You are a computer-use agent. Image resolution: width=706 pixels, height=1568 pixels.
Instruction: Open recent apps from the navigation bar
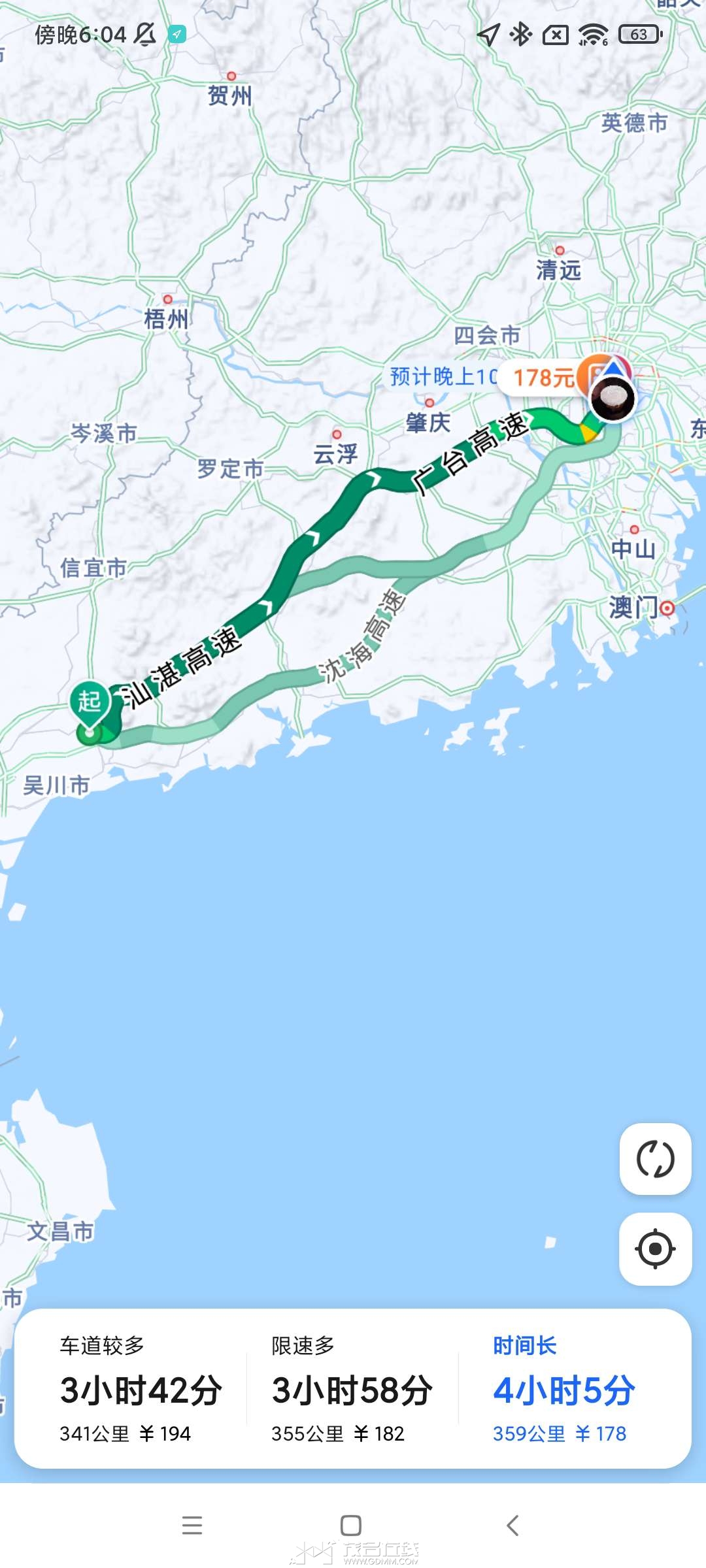[x=192, y=1526]
